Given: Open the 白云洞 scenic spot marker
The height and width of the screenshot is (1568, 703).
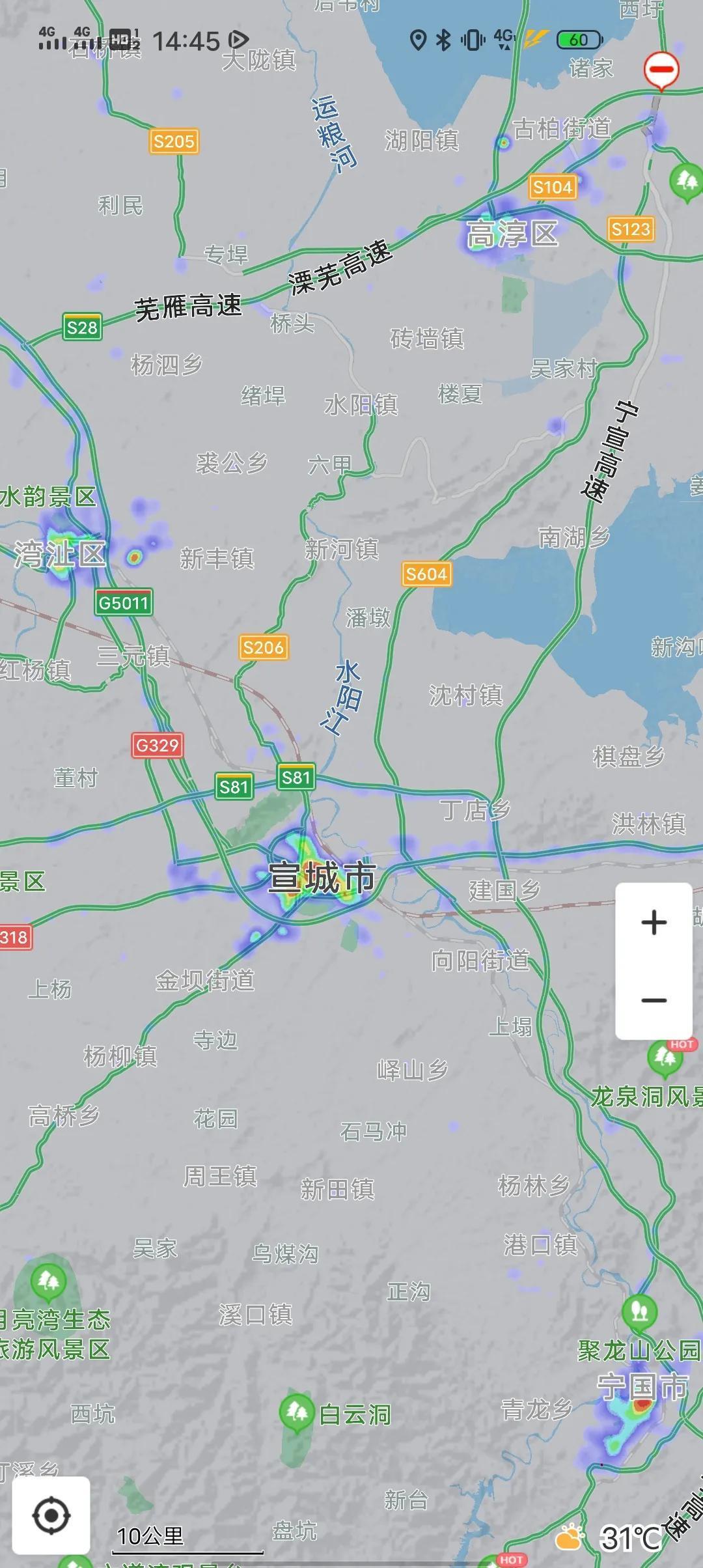Looking at the screenshot, I should (x=297, y=1412).
